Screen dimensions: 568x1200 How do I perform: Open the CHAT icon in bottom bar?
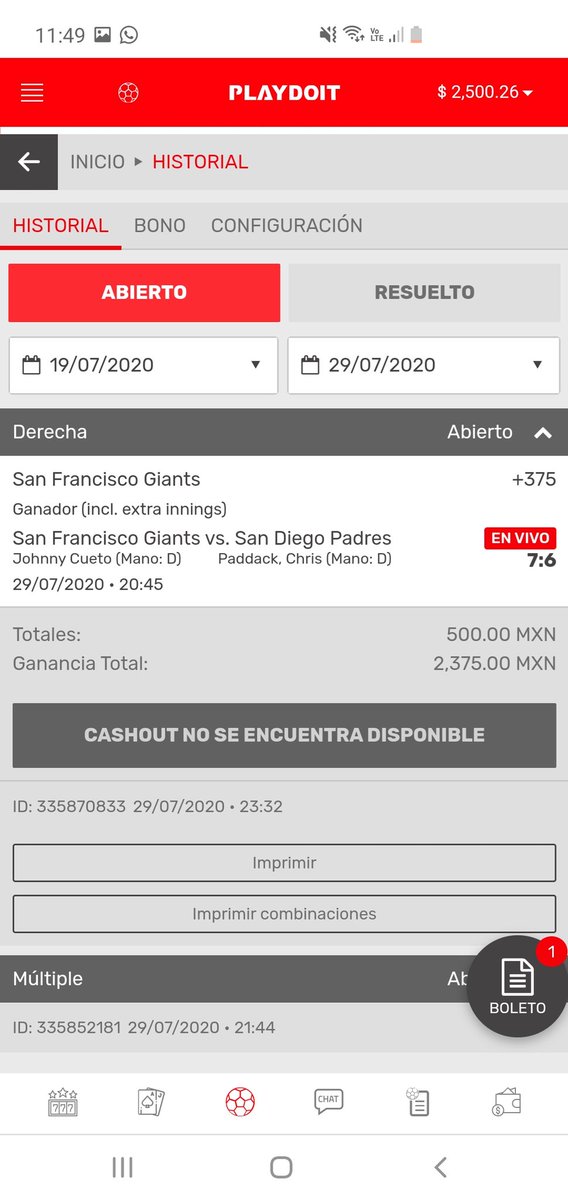pyautogui.click(x=328, y=1101)
